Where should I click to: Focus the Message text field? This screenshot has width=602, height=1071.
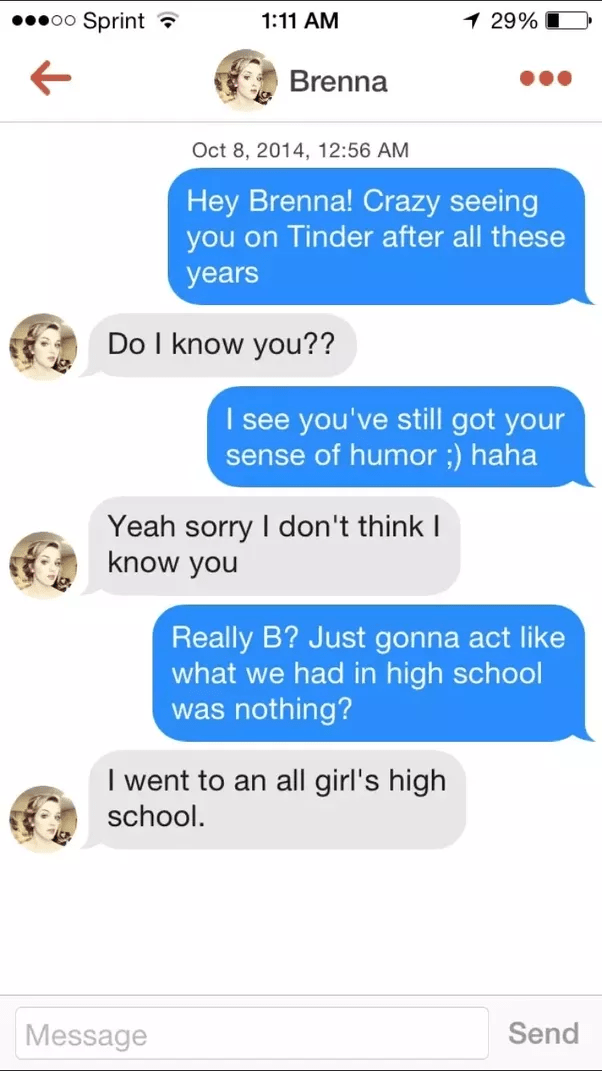point(252,1034)
